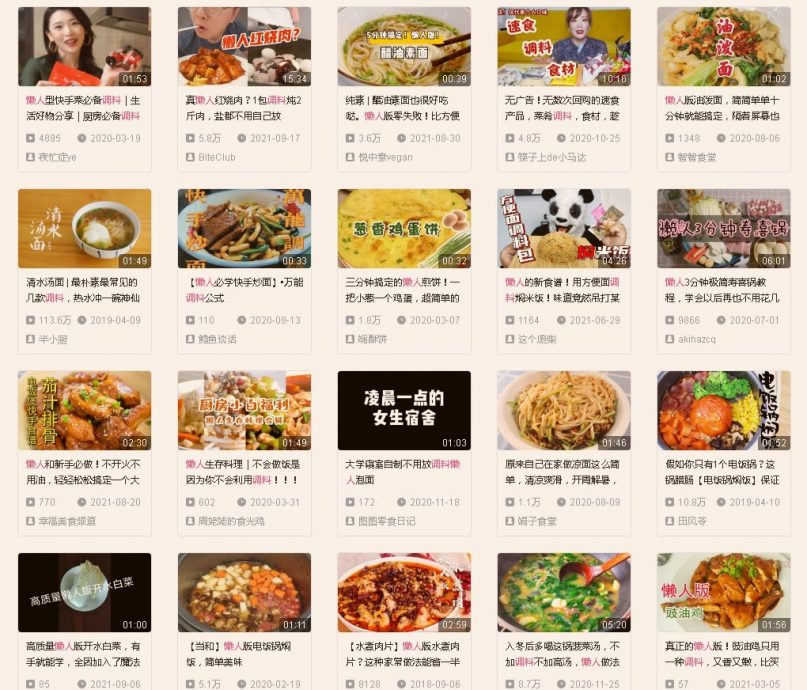
Task: Open the 高质量懒人版开水白菜 video
Action: pos(84,592)
